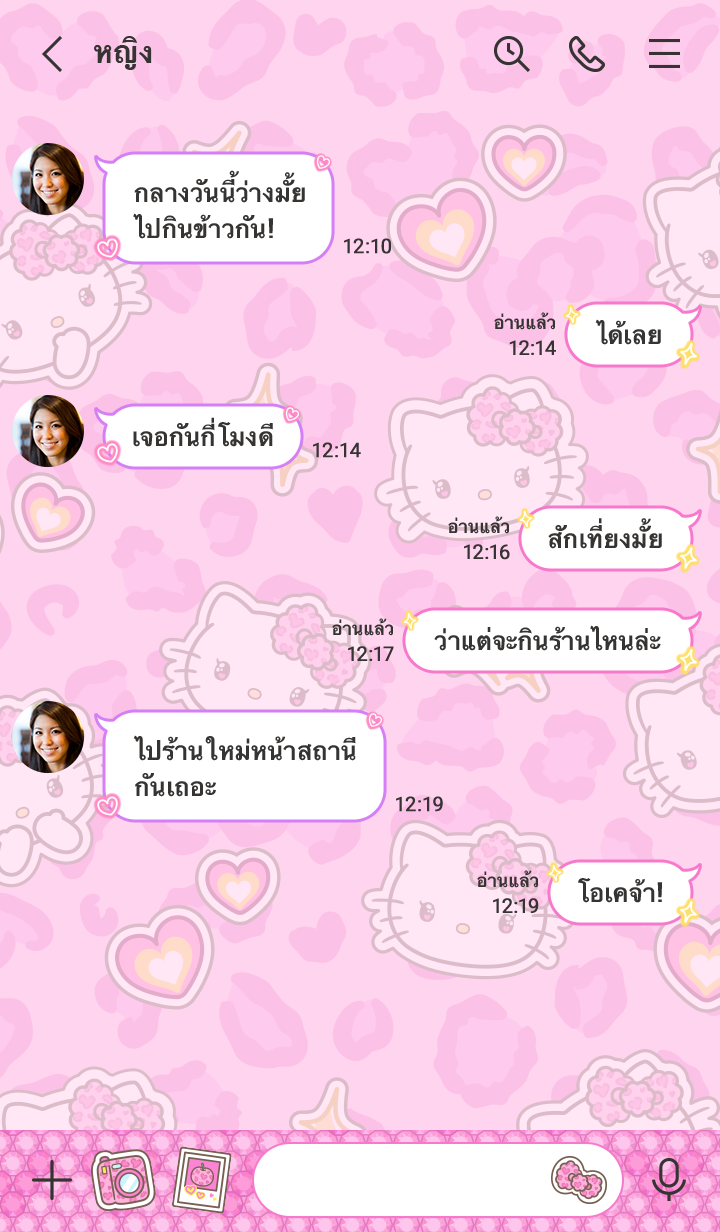Open the plus attachment options
The width and height of the screenshot is (720, 1232).
point(52,1181)
